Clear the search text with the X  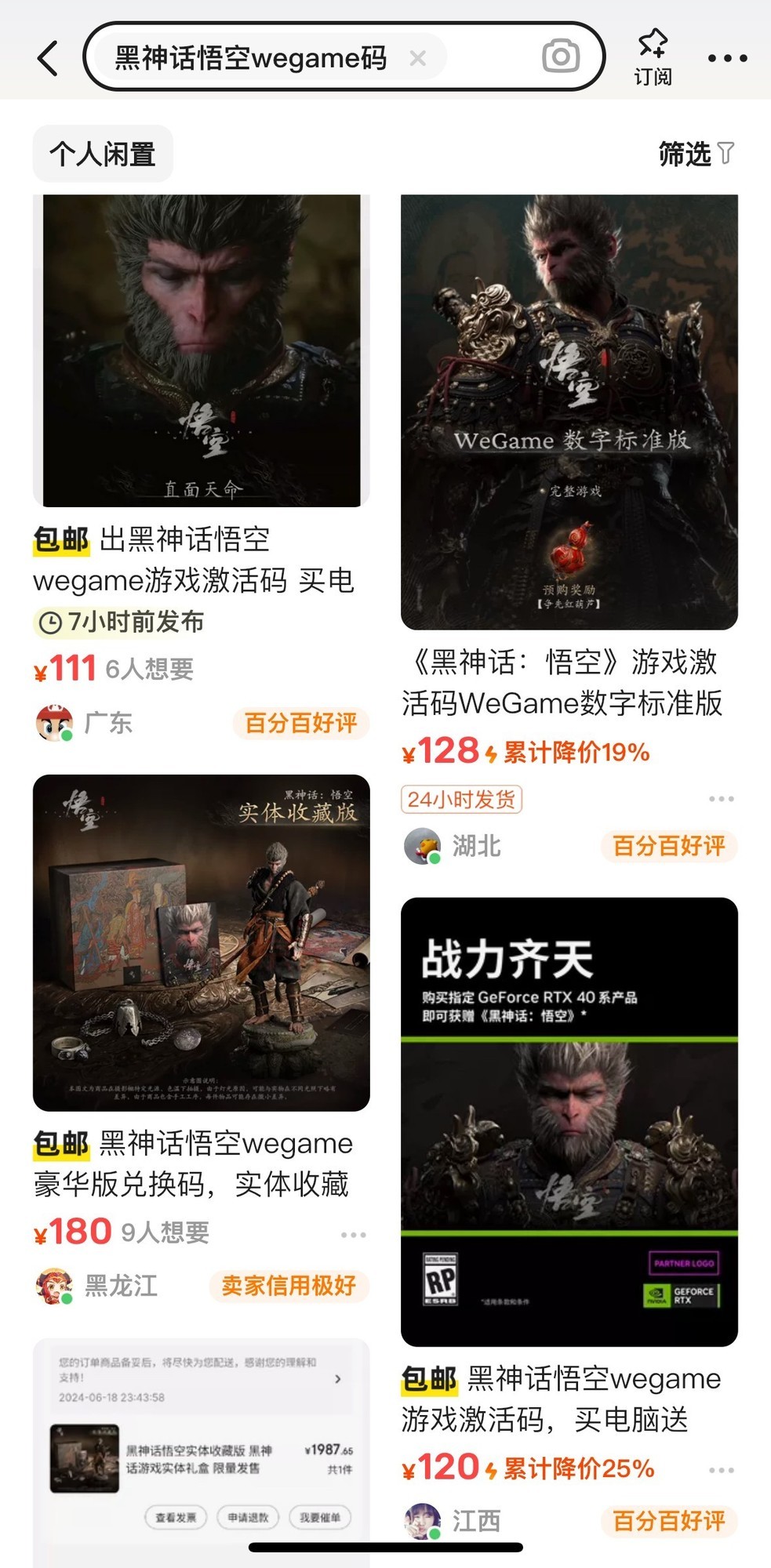pyautogui.click(x=418, y=58)
